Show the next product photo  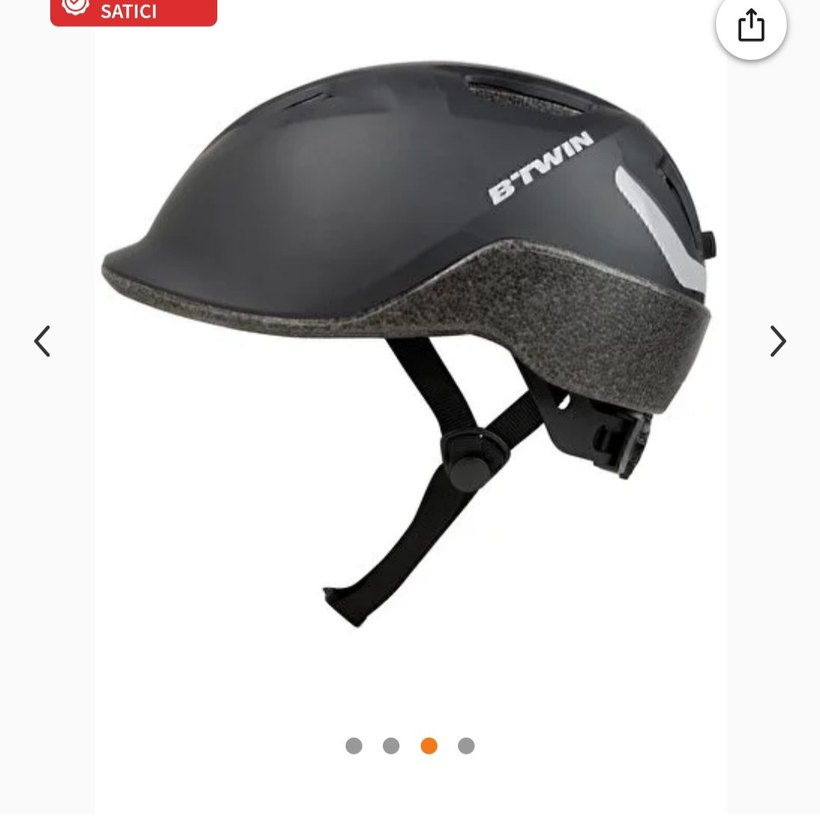tap(777, 341)
